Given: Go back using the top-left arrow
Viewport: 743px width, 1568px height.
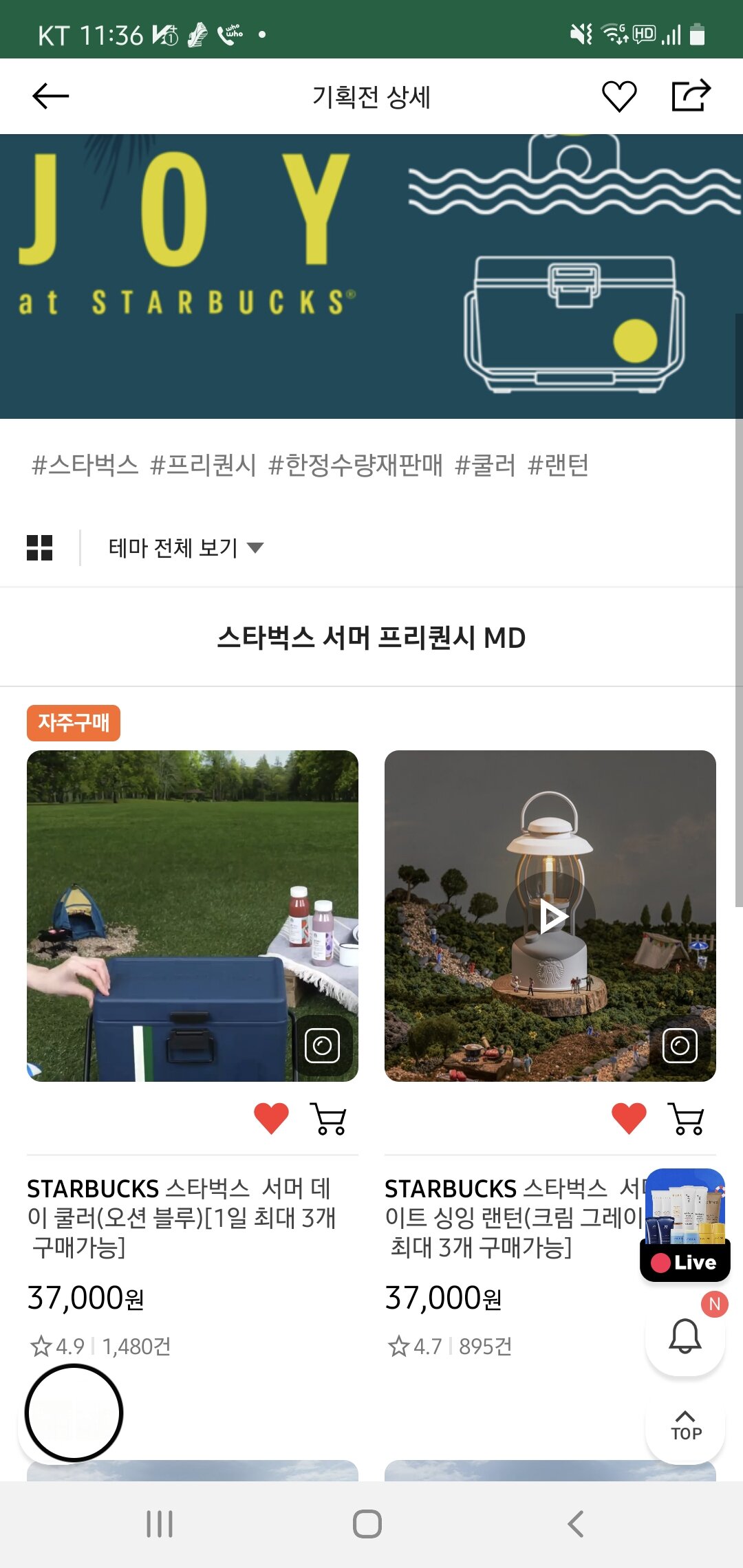Looking at the screenshot, I should tap(50, 96).
